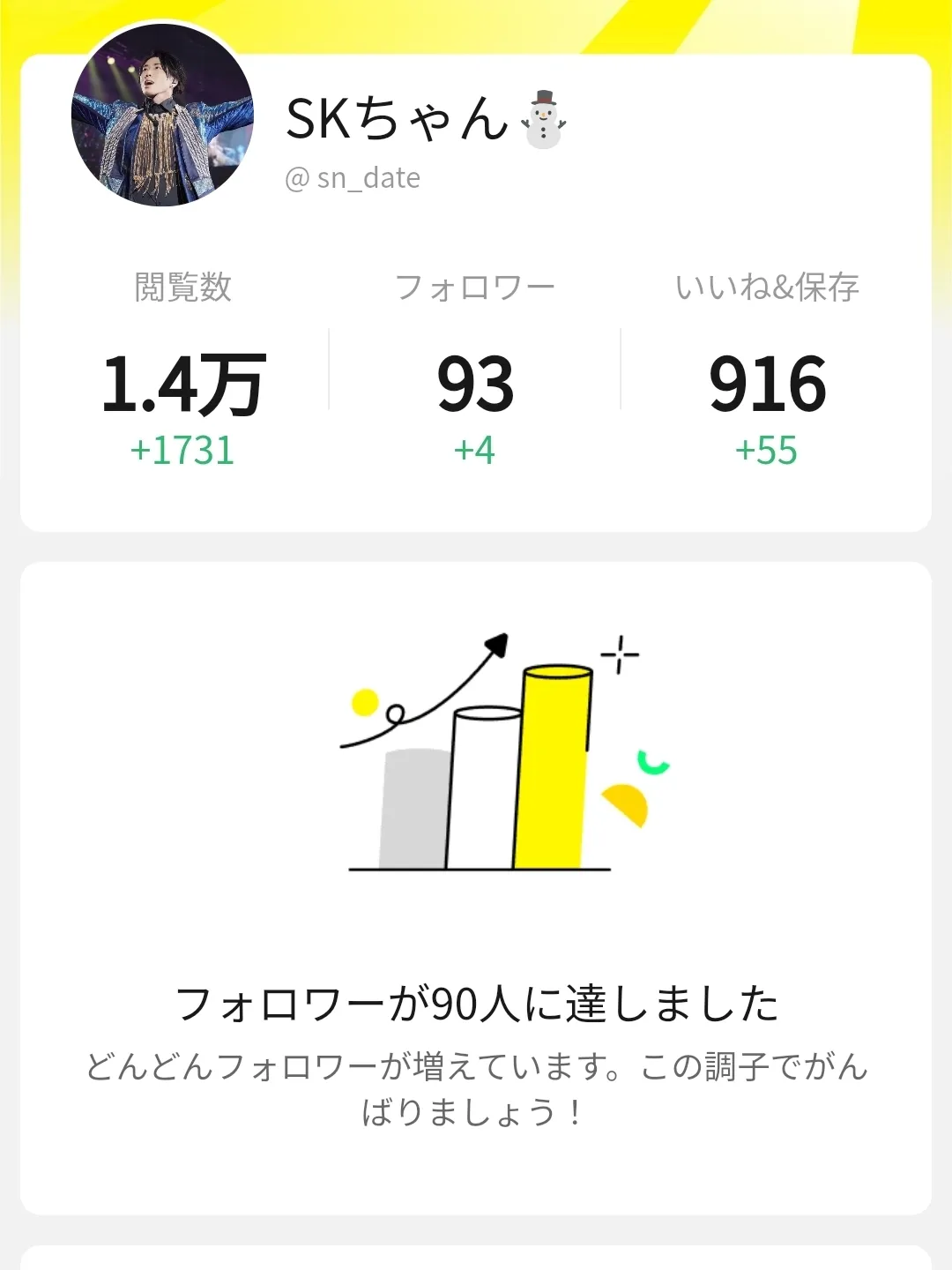Click the +1731 views increase indicator
952x1270 pixels.
point(182,450)
